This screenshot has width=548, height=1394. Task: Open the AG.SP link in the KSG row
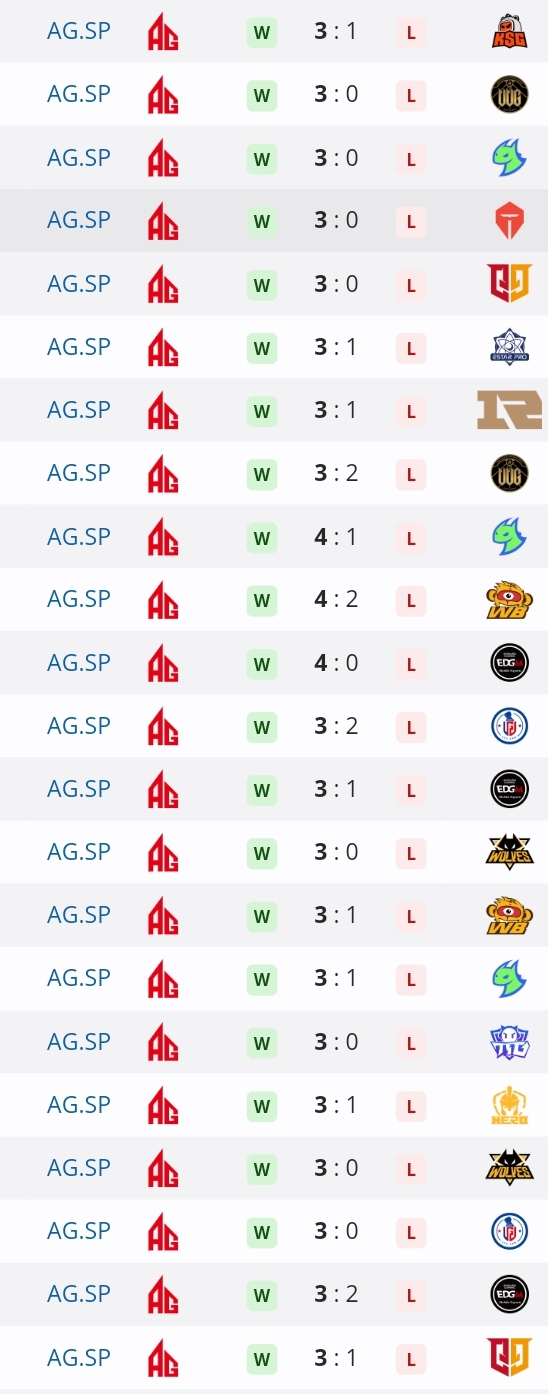[x=79, y=31]
